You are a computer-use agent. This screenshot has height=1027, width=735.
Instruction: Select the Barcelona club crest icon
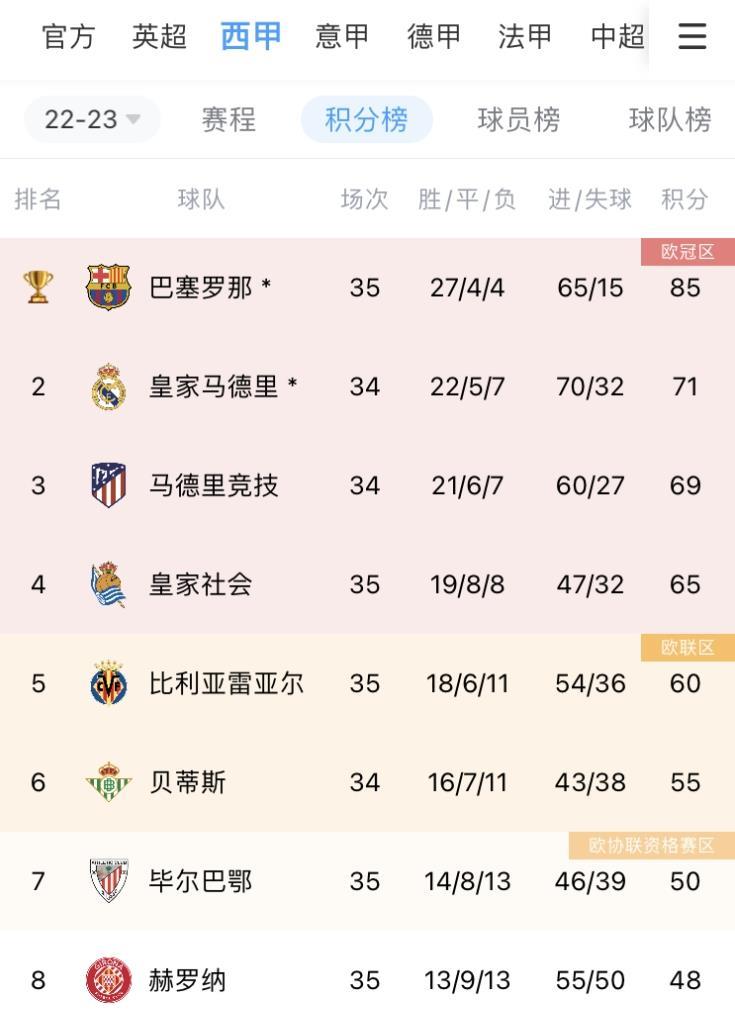[110, 287]
